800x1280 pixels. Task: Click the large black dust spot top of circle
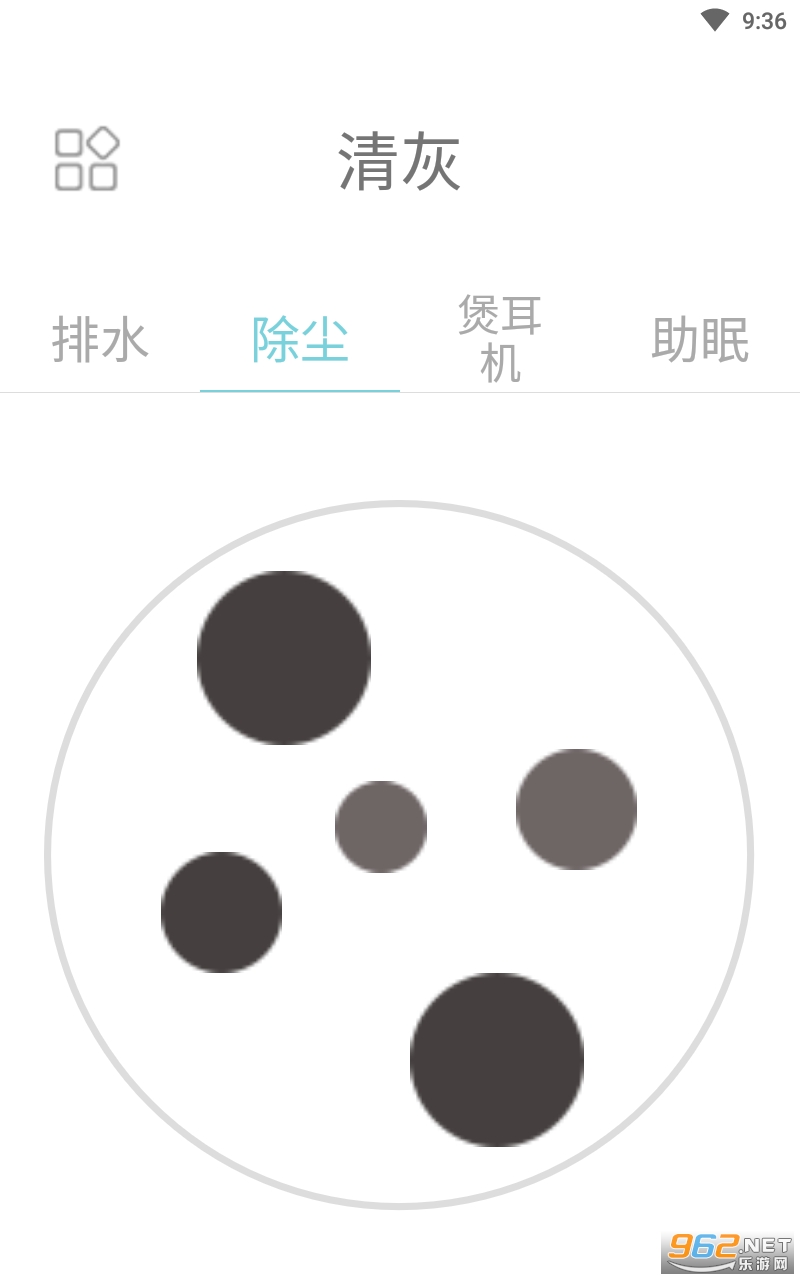[x=285, y=656]
